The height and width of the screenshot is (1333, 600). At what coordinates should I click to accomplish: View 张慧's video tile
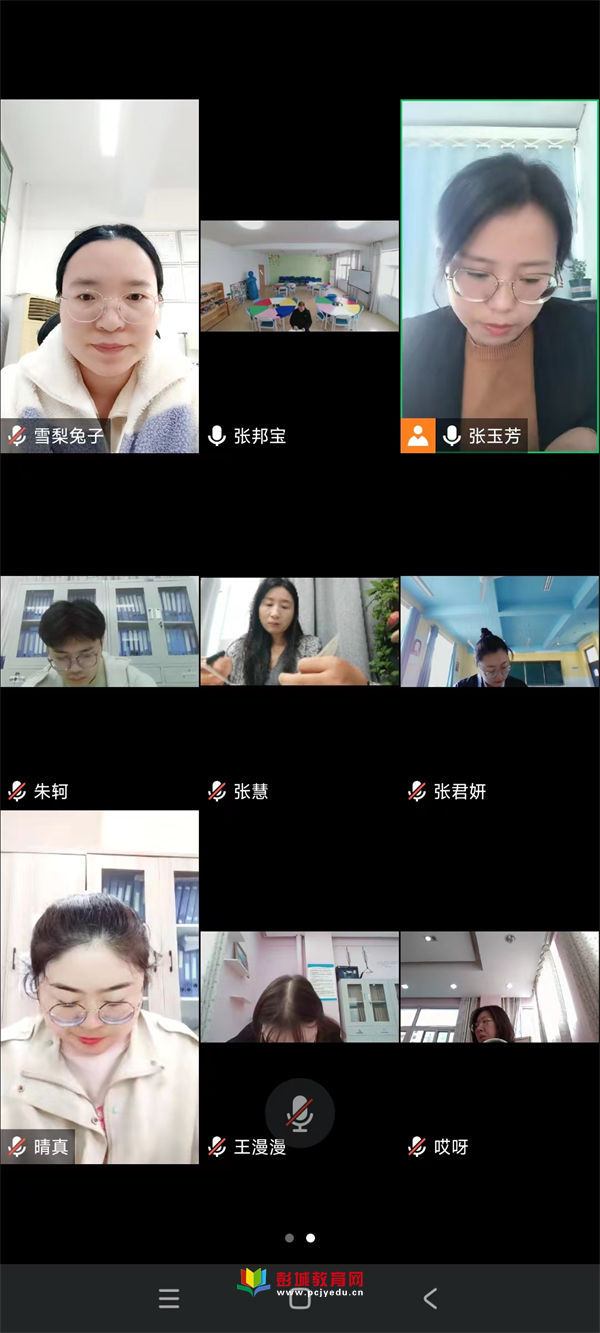pos(299,632)
